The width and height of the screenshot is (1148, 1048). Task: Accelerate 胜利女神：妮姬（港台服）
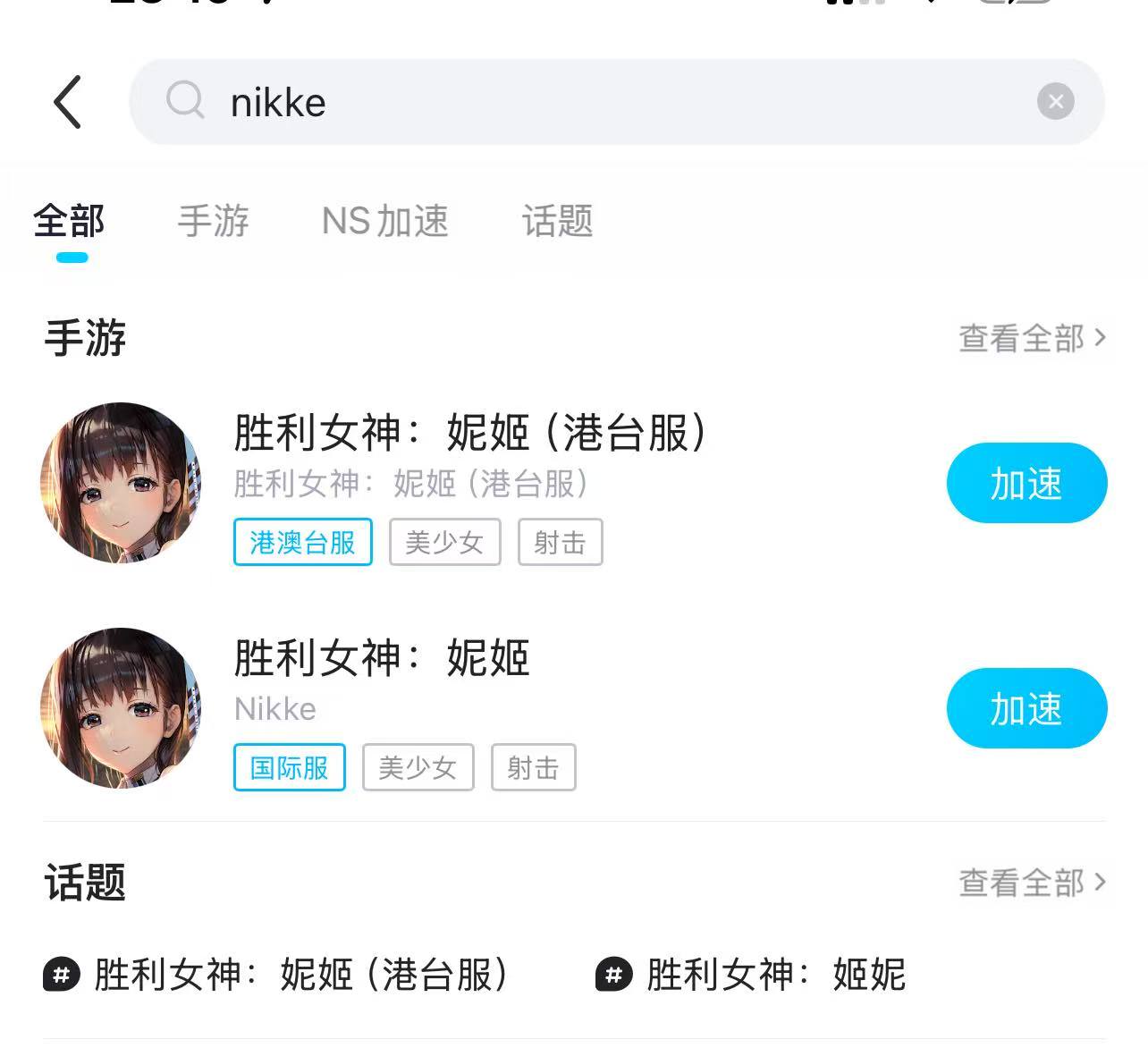(x=1026, y=483)
